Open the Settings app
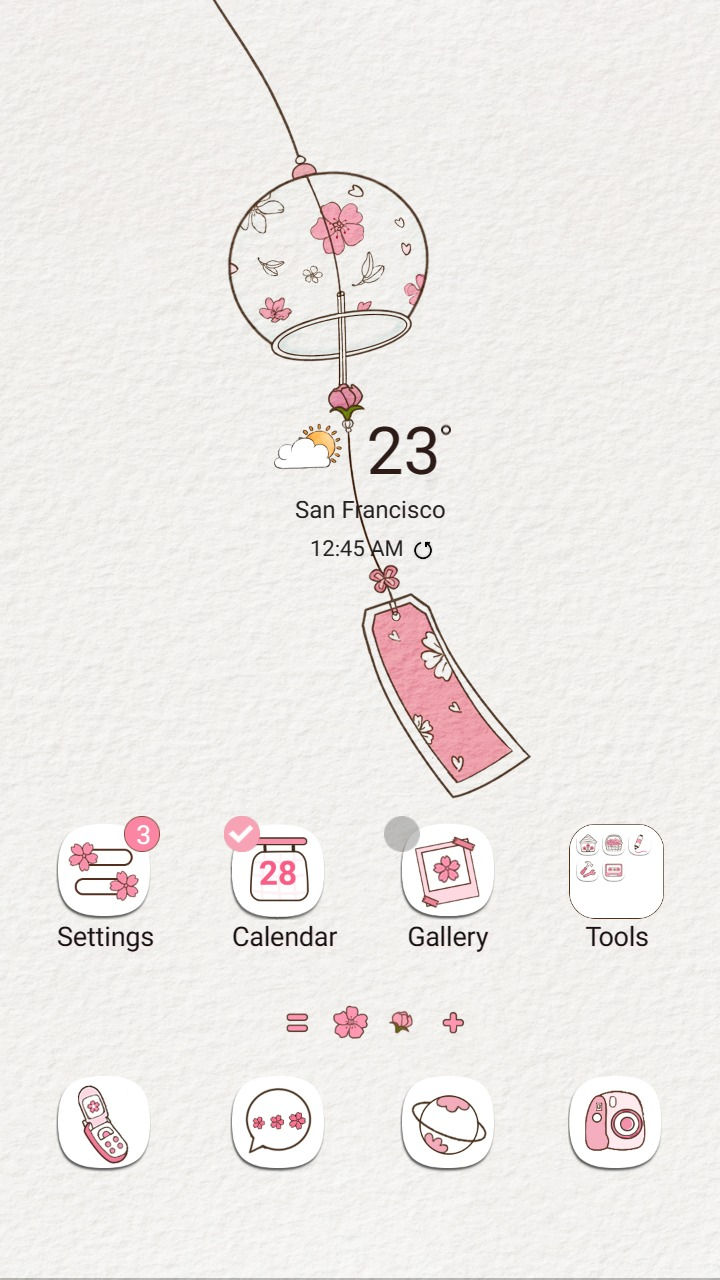 point(104,871)
